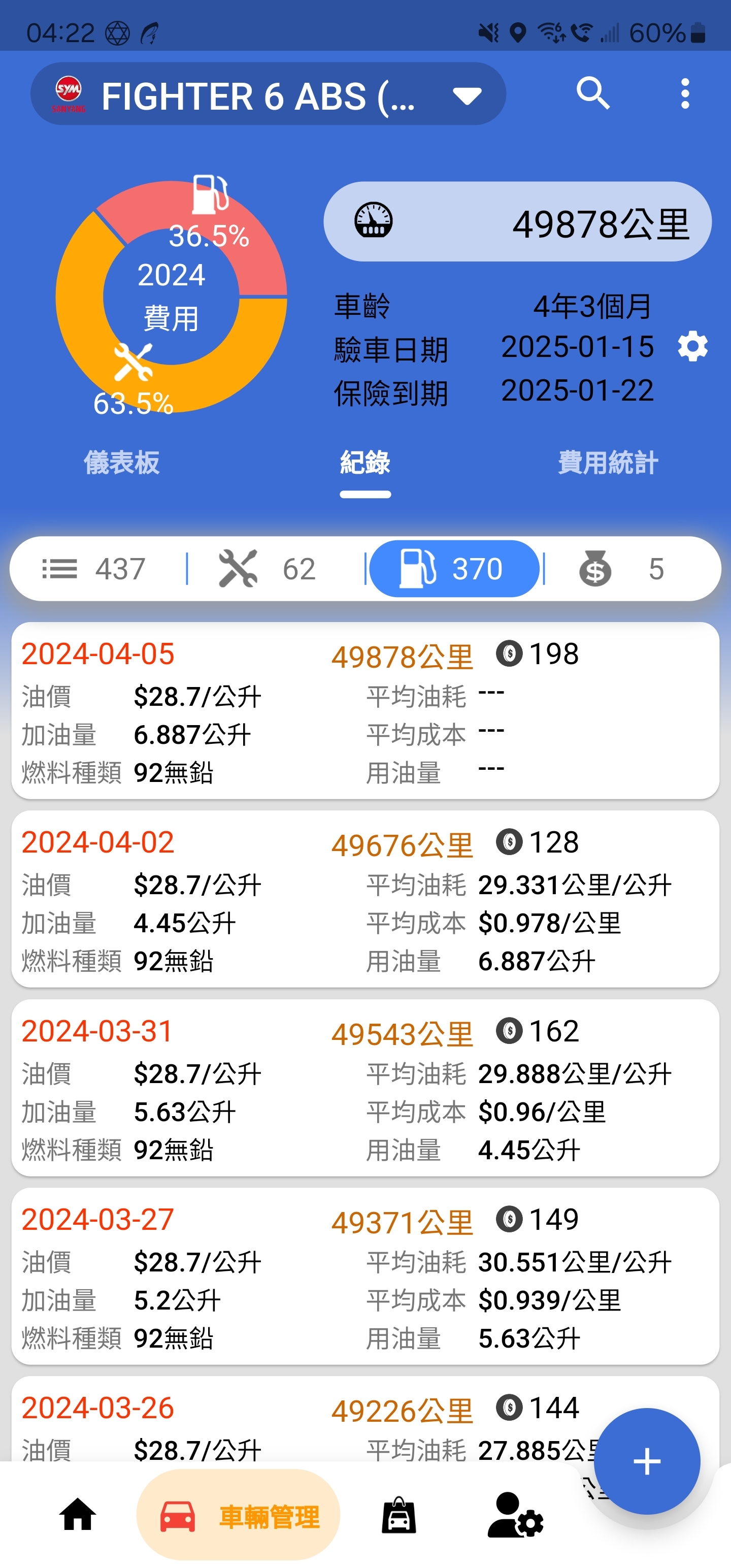
Task: Open the 49878公里 odometer pill
Action: (517, 221)
